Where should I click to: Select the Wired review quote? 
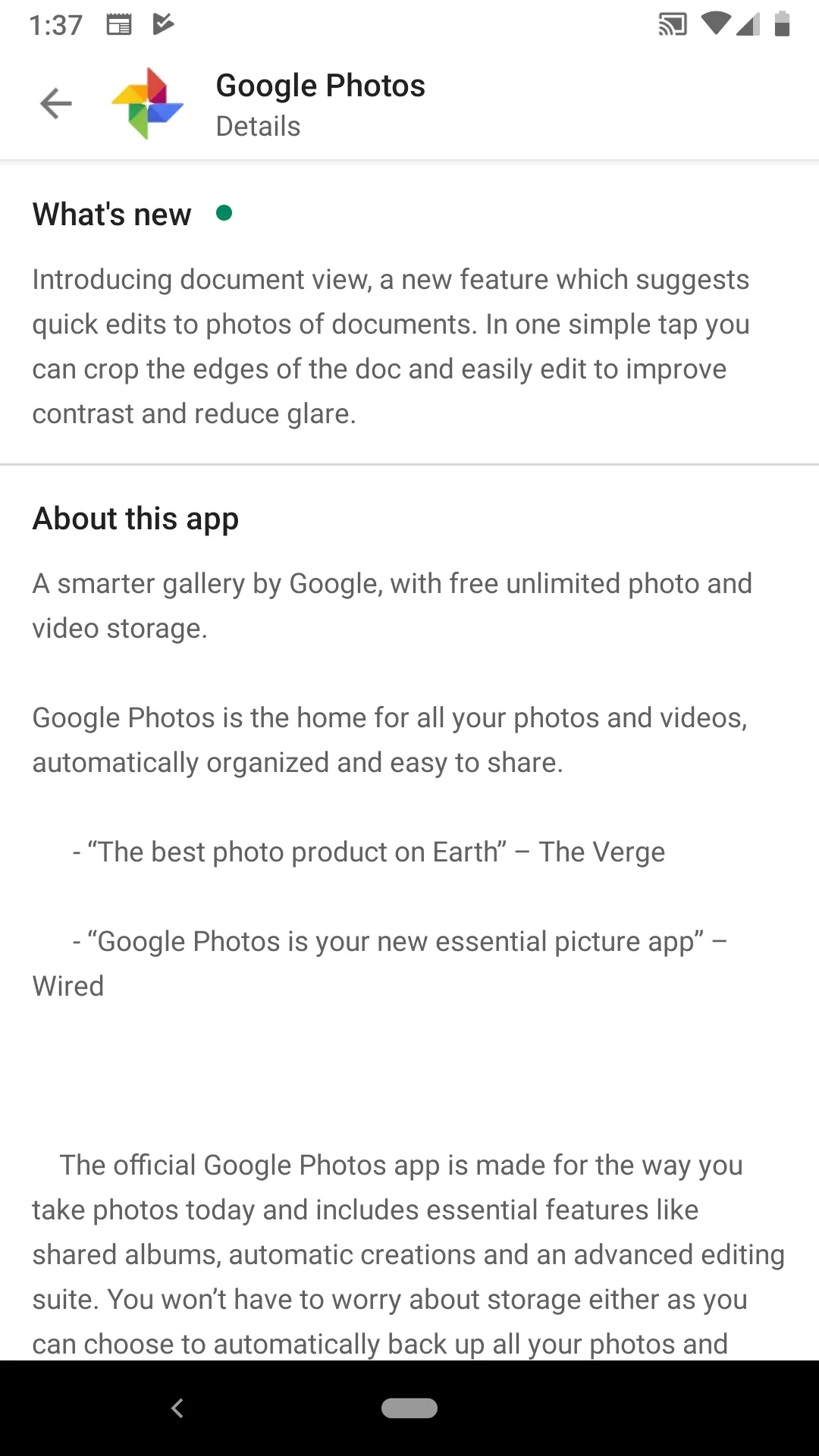(379, 962)
